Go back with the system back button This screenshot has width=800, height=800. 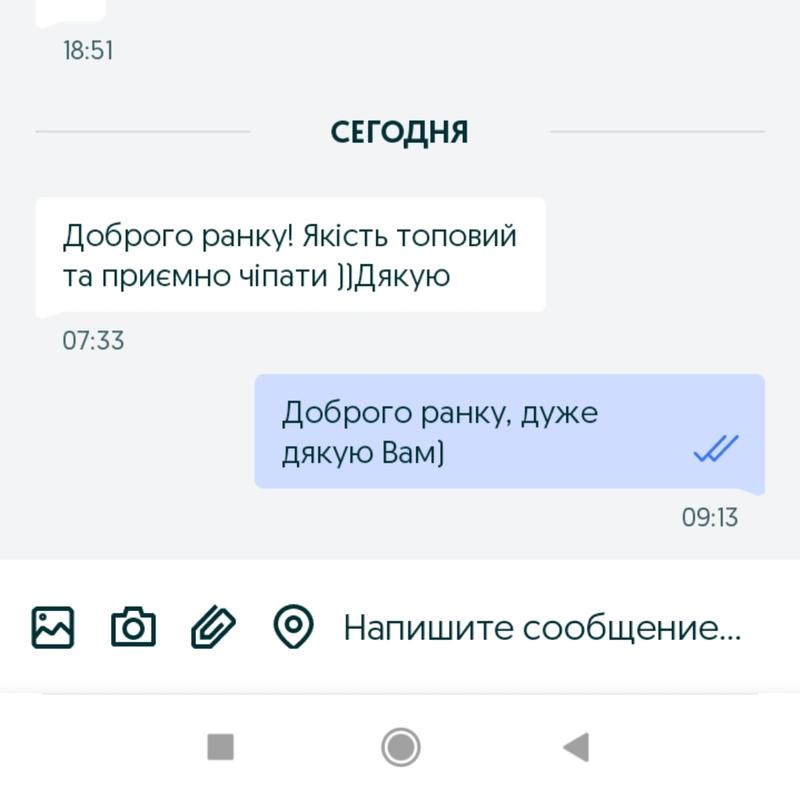(577, 747)
